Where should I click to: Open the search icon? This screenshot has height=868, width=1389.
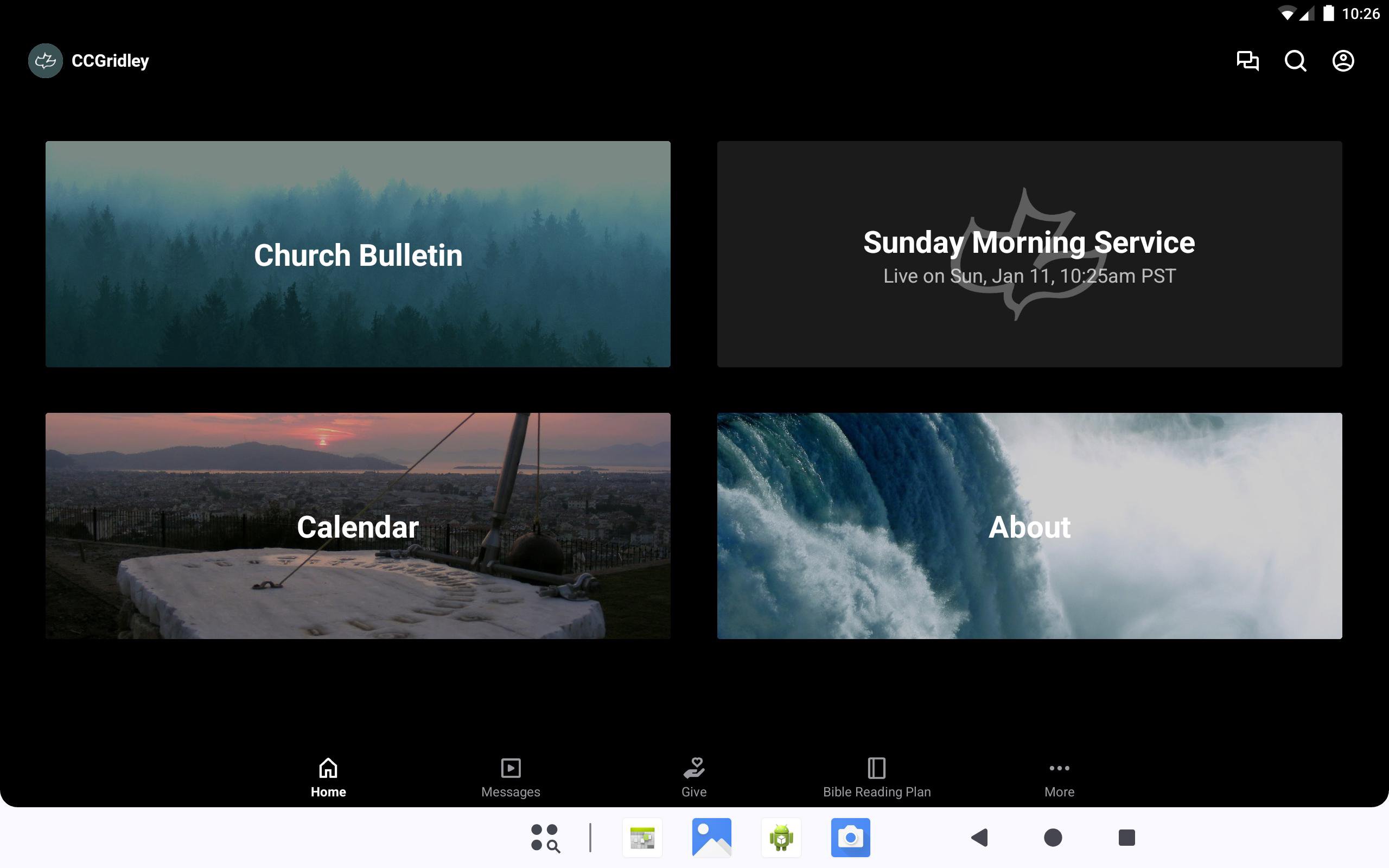(1295, 61)
